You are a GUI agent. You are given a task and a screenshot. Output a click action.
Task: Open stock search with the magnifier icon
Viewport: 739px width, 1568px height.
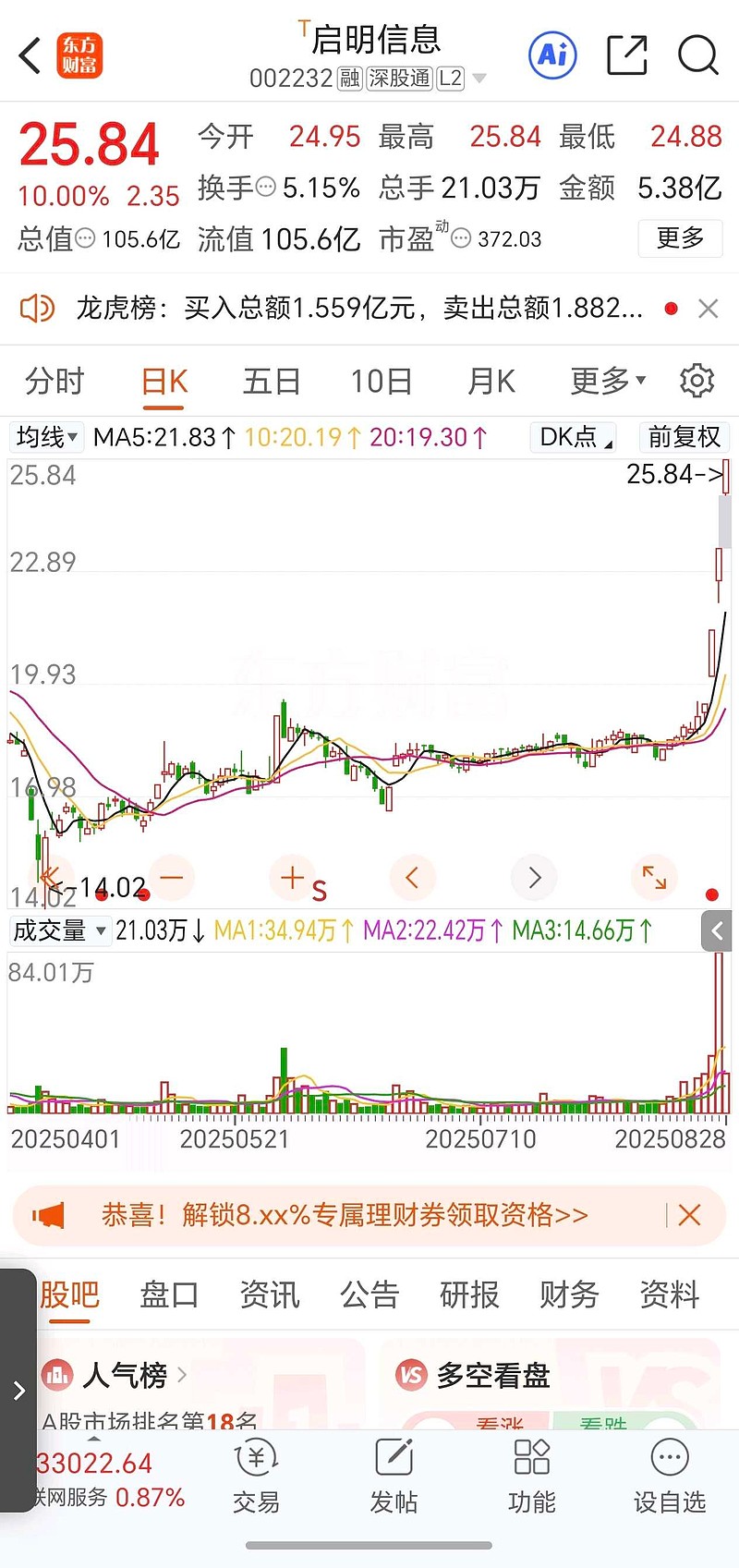coord(698,55)
